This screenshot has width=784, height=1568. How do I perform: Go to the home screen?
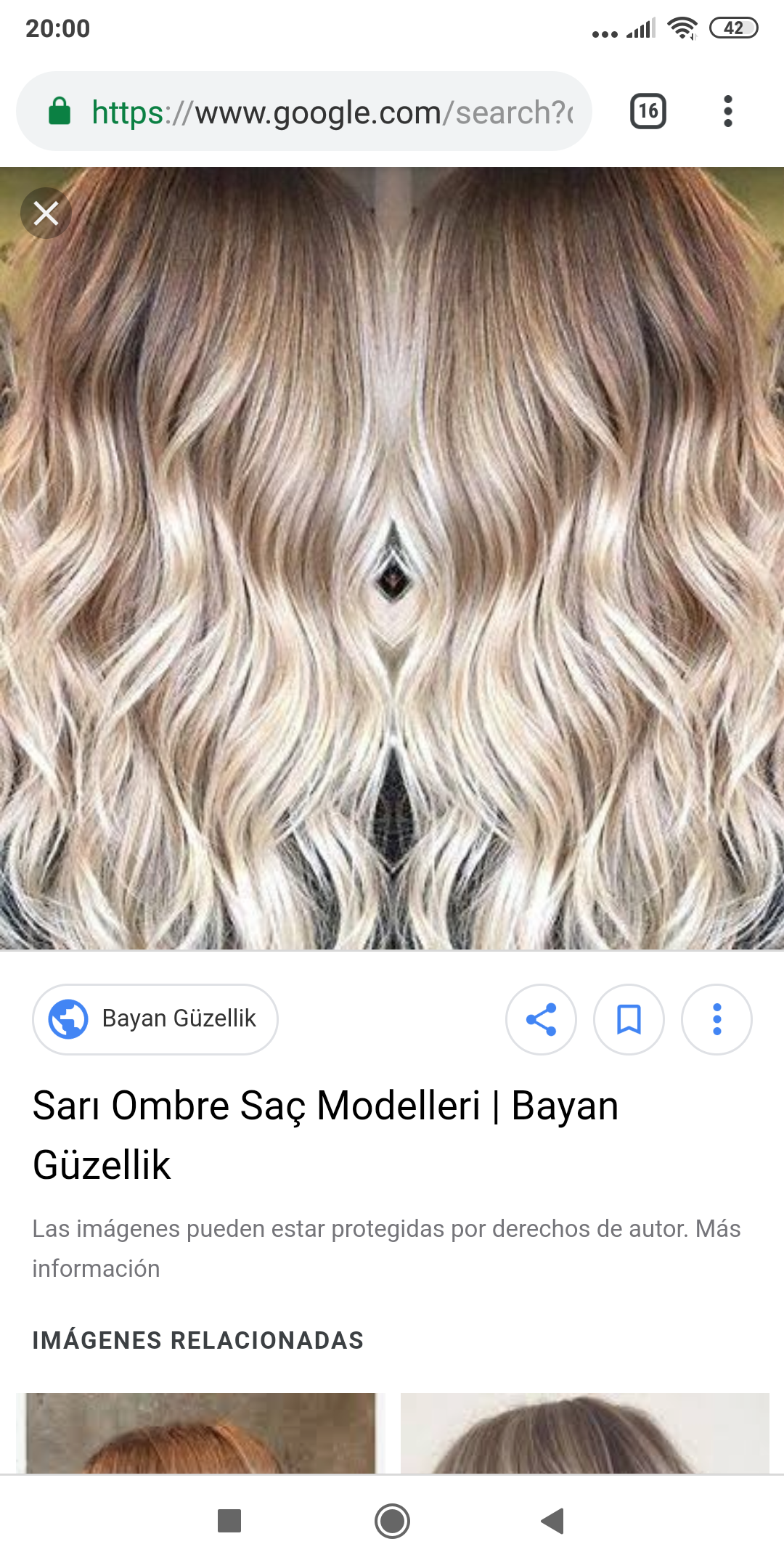pos(392,1521)
